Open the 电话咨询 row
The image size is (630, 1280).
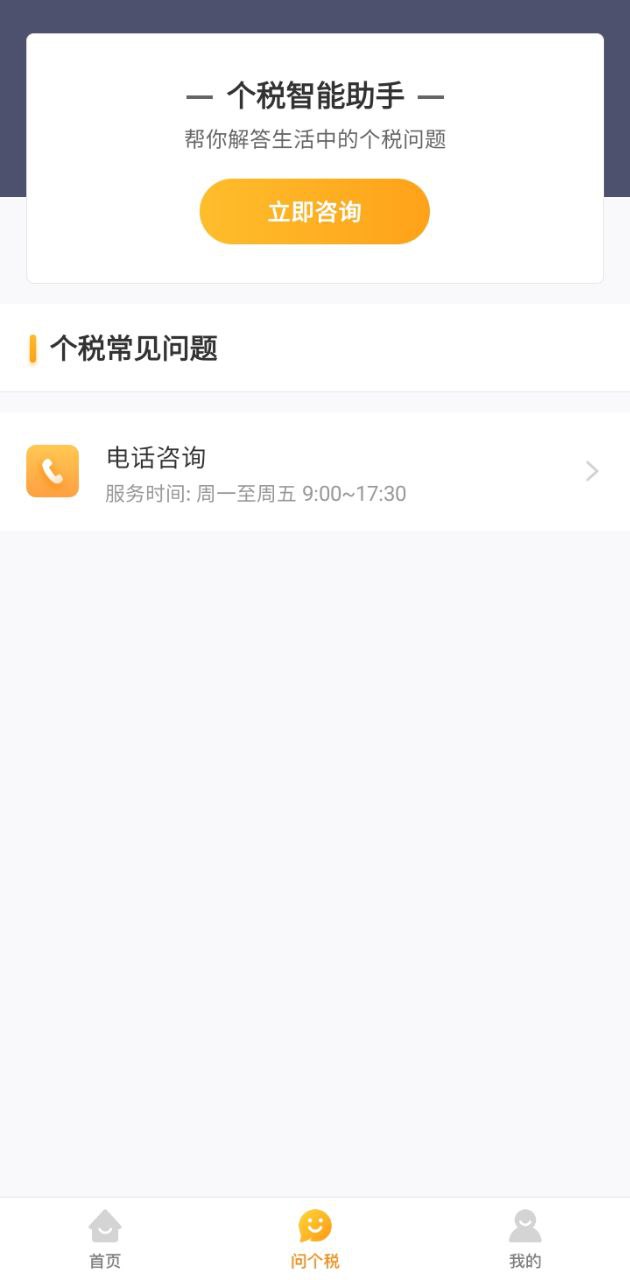pos(314,472)
